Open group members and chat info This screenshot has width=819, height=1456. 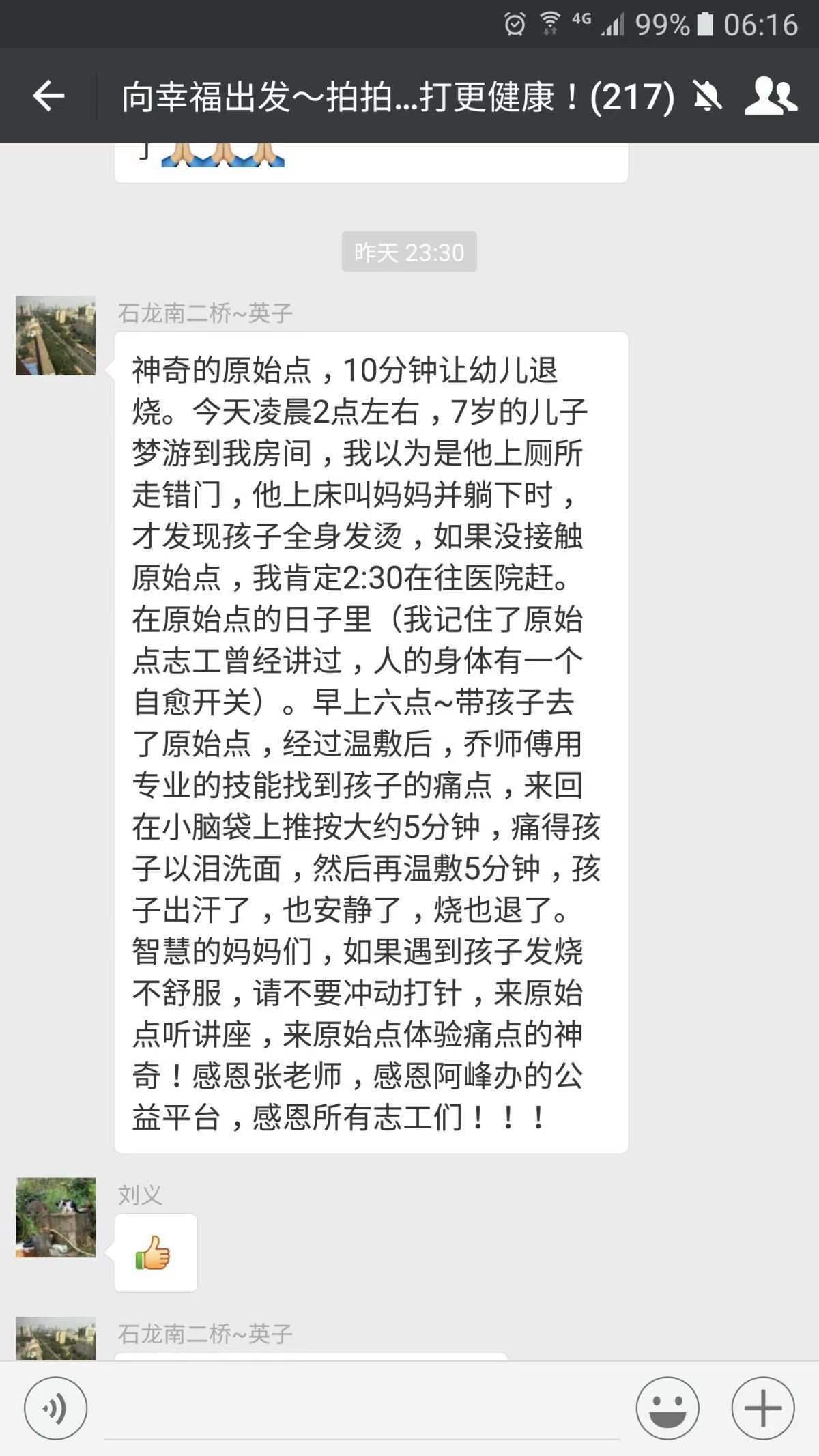click(x=771, y=96)
